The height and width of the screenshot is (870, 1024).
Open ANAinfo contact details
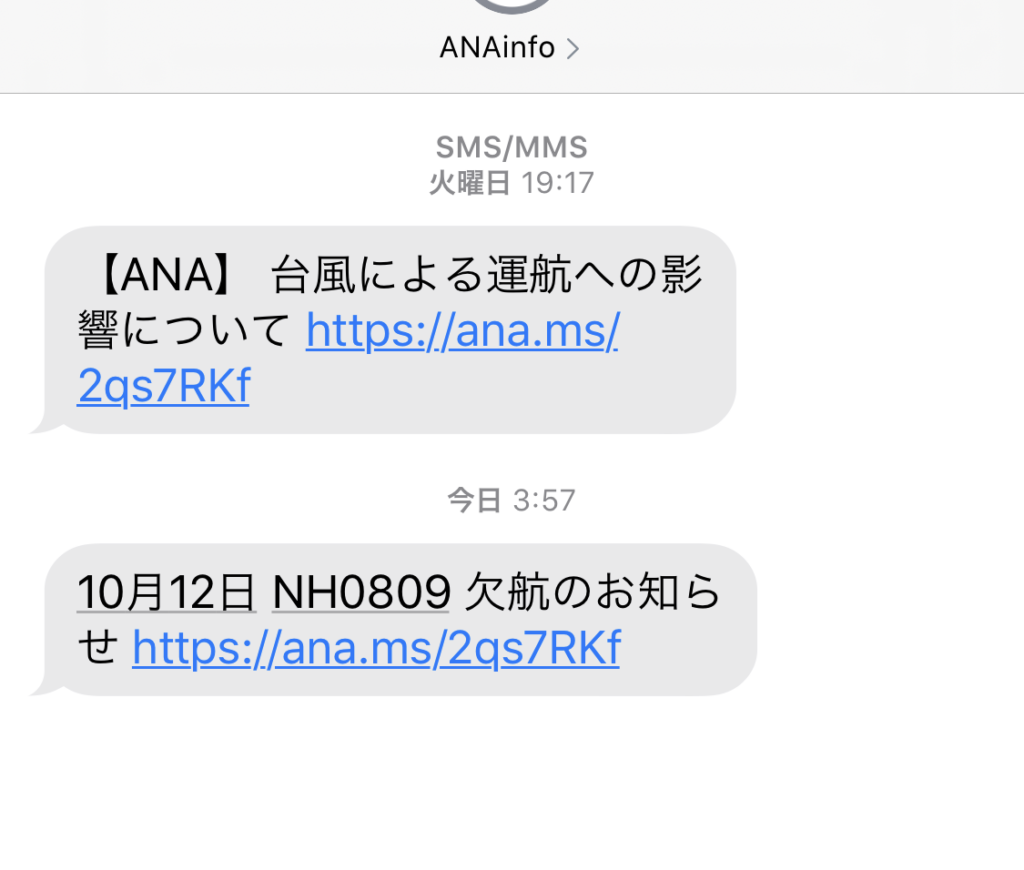pos(509,47)
